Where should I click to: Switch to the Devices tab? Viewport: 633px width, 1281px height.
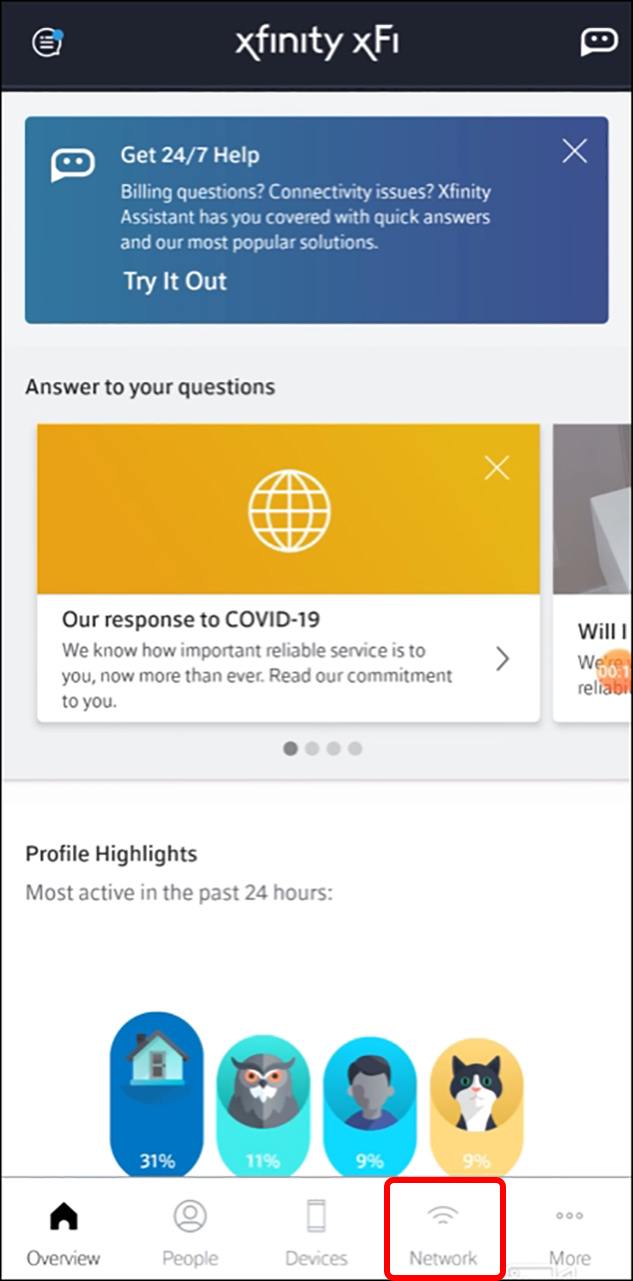[316, 1233]
